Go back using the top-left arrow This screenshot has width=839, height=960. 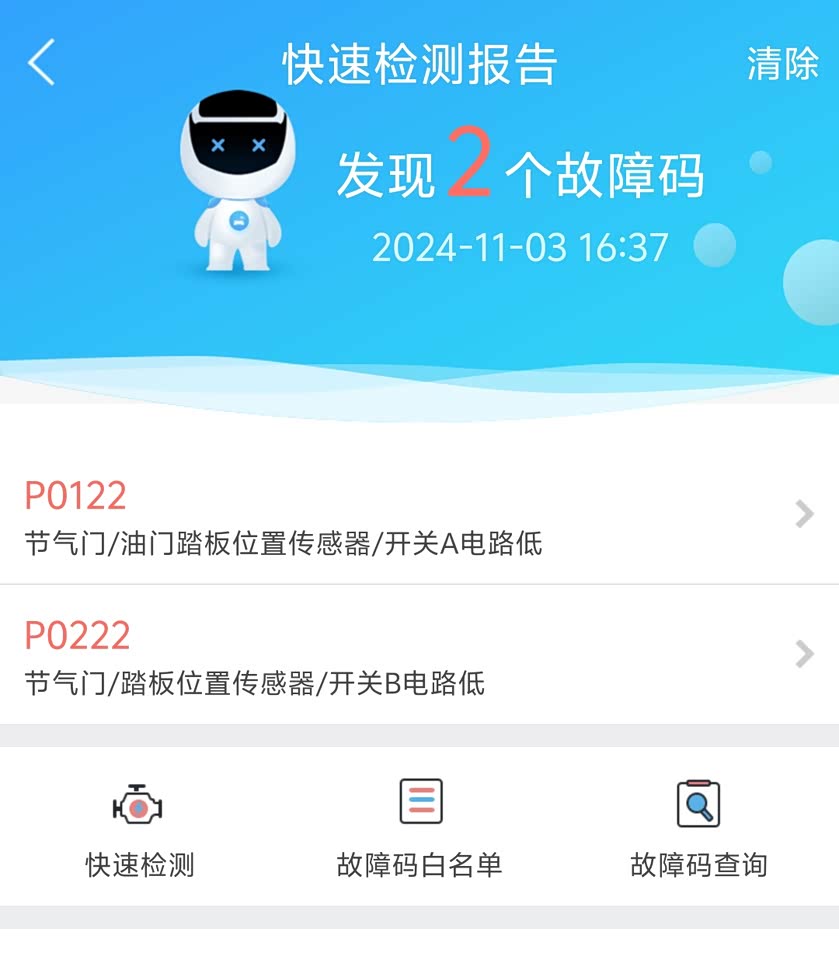pos(41,63)
